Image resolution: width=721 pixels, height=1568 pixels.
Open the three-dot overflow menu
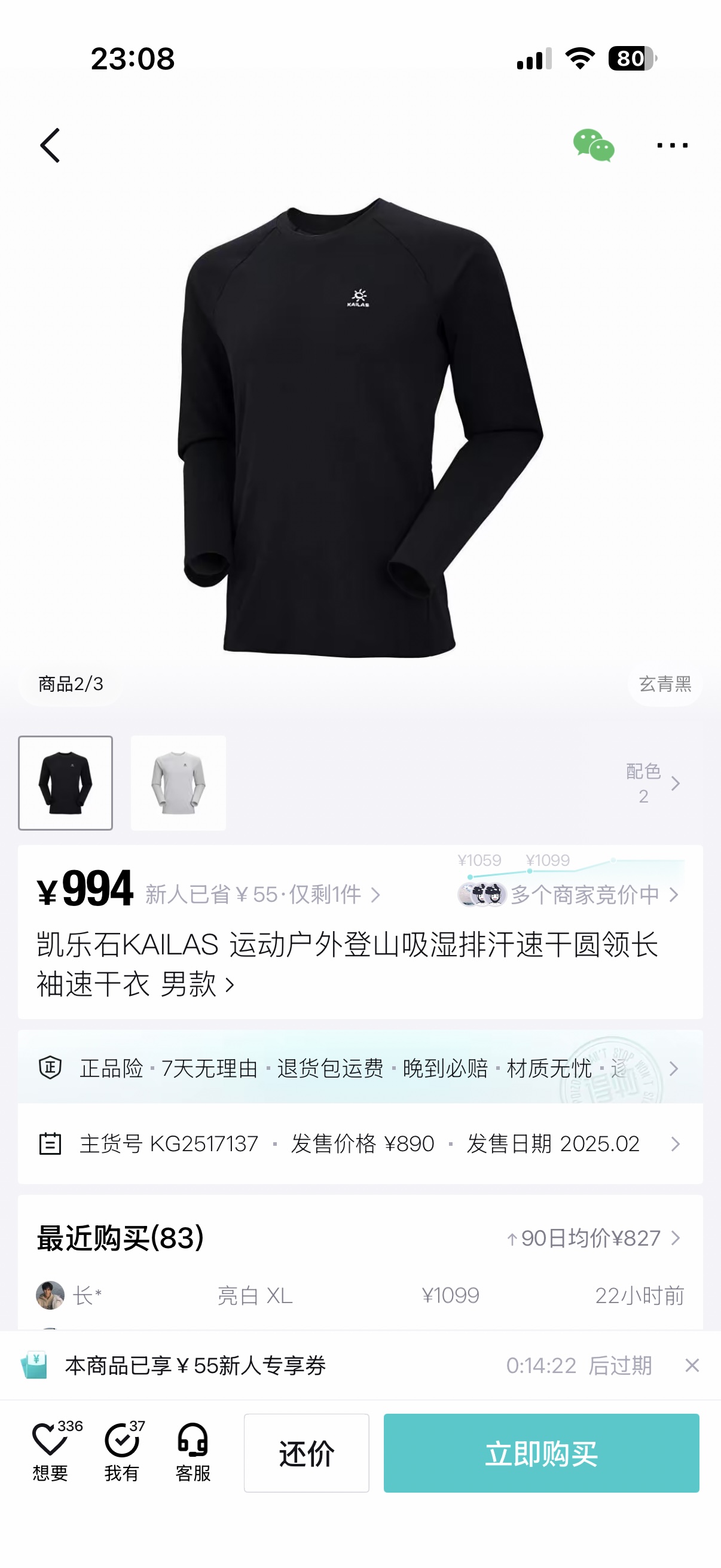click(x=672, y=145)
